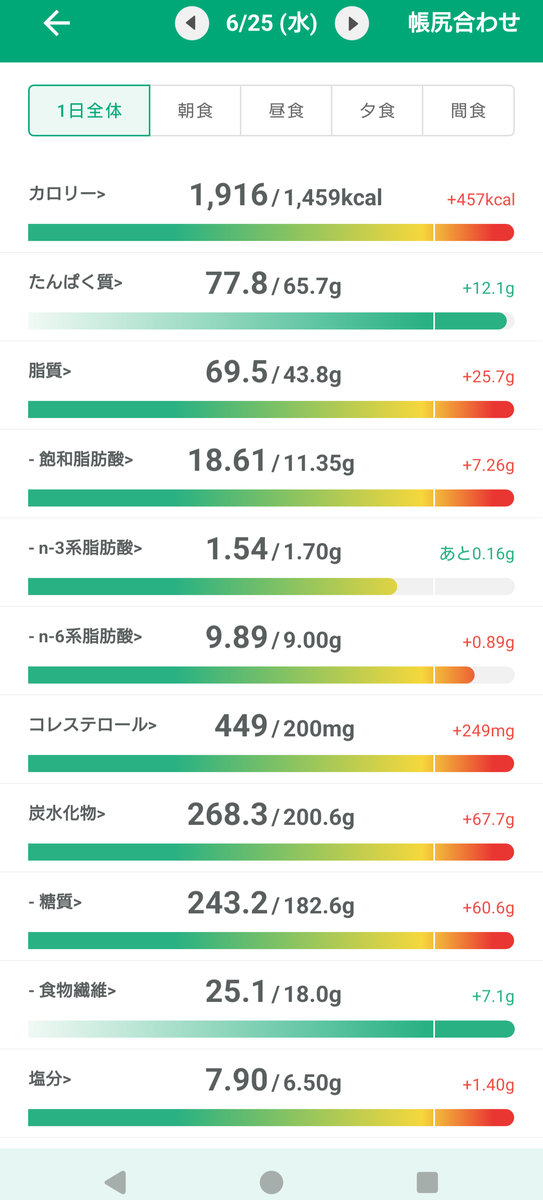Tap the system home button
543x1200 pixels.
(271, 1182)
